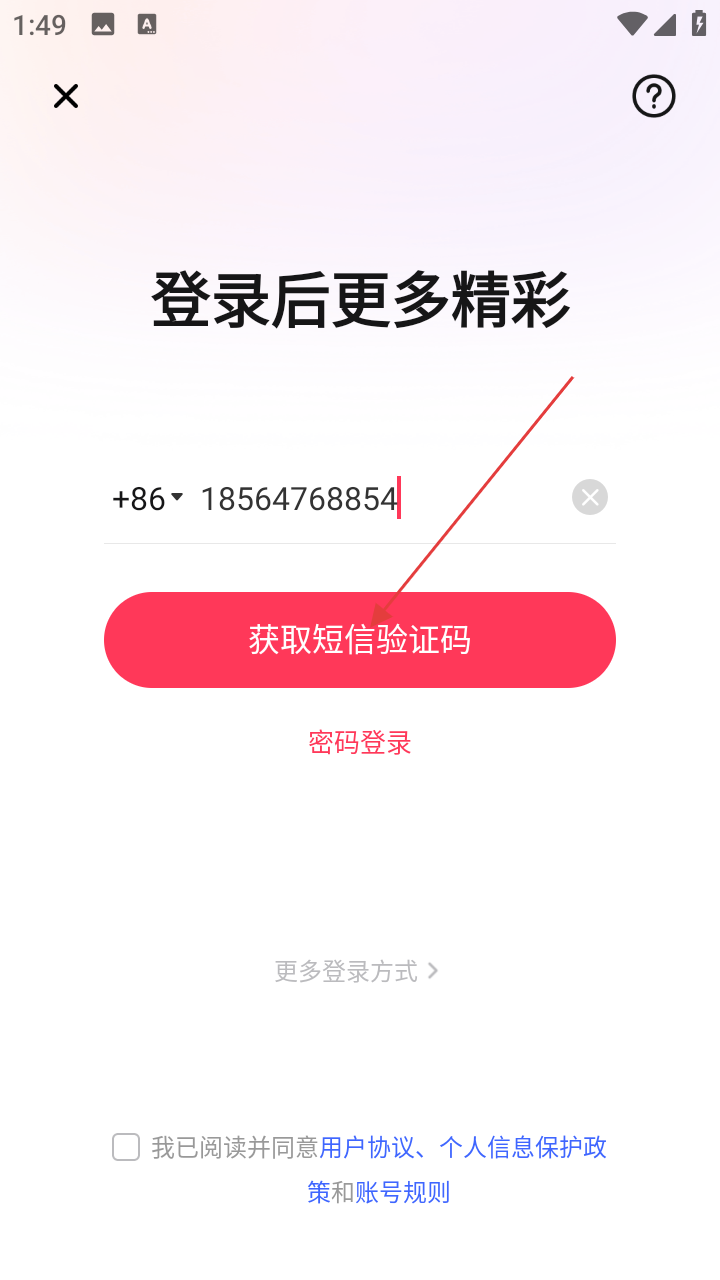This screenshot has width=720, height=1280.
Task: Clear the entered phone number
Action: click(590, 497)
